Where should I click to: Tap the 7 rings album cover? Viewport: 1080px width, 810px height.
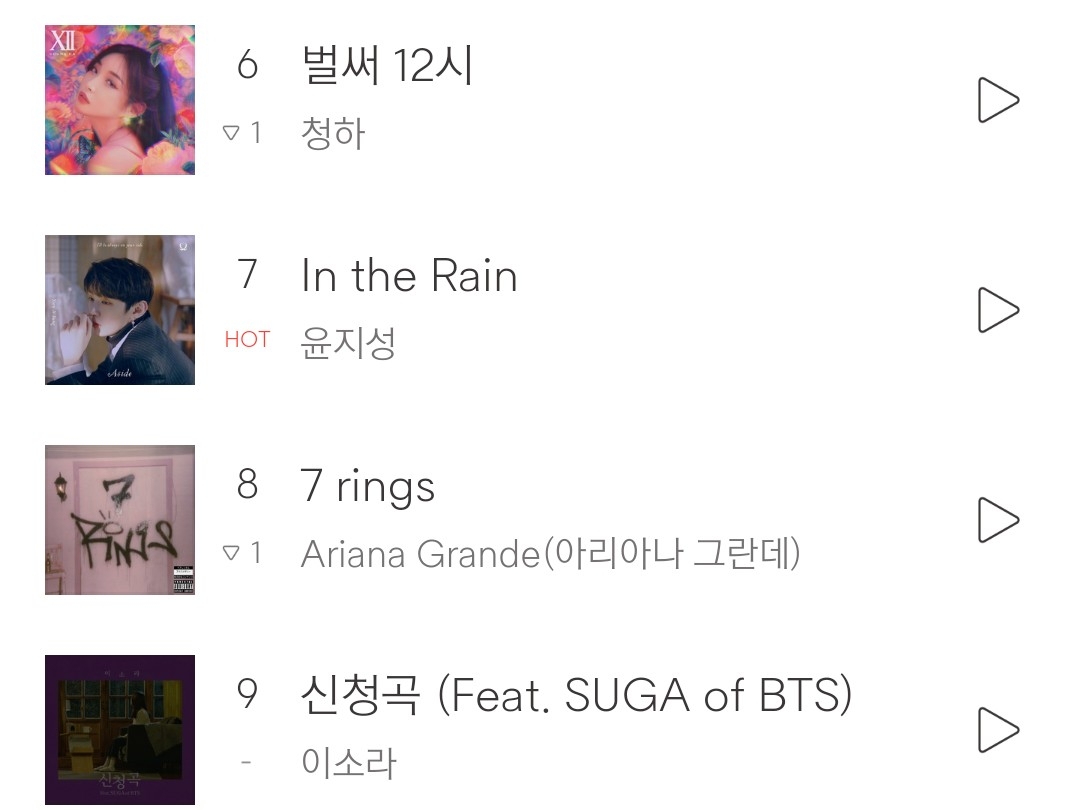(x=120, y=520)
